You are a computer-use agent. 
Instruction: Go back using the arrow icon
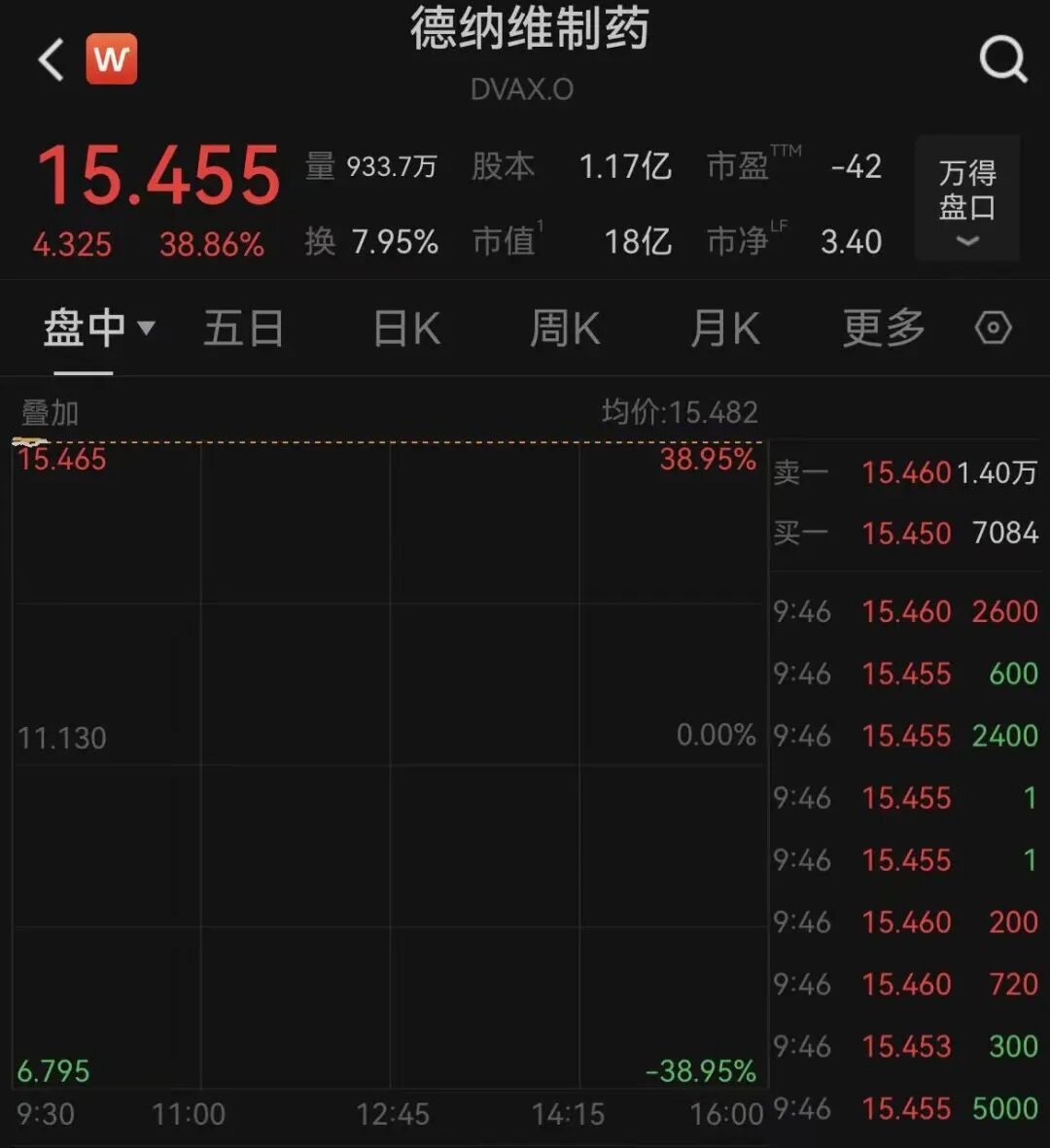coord(51,59)
